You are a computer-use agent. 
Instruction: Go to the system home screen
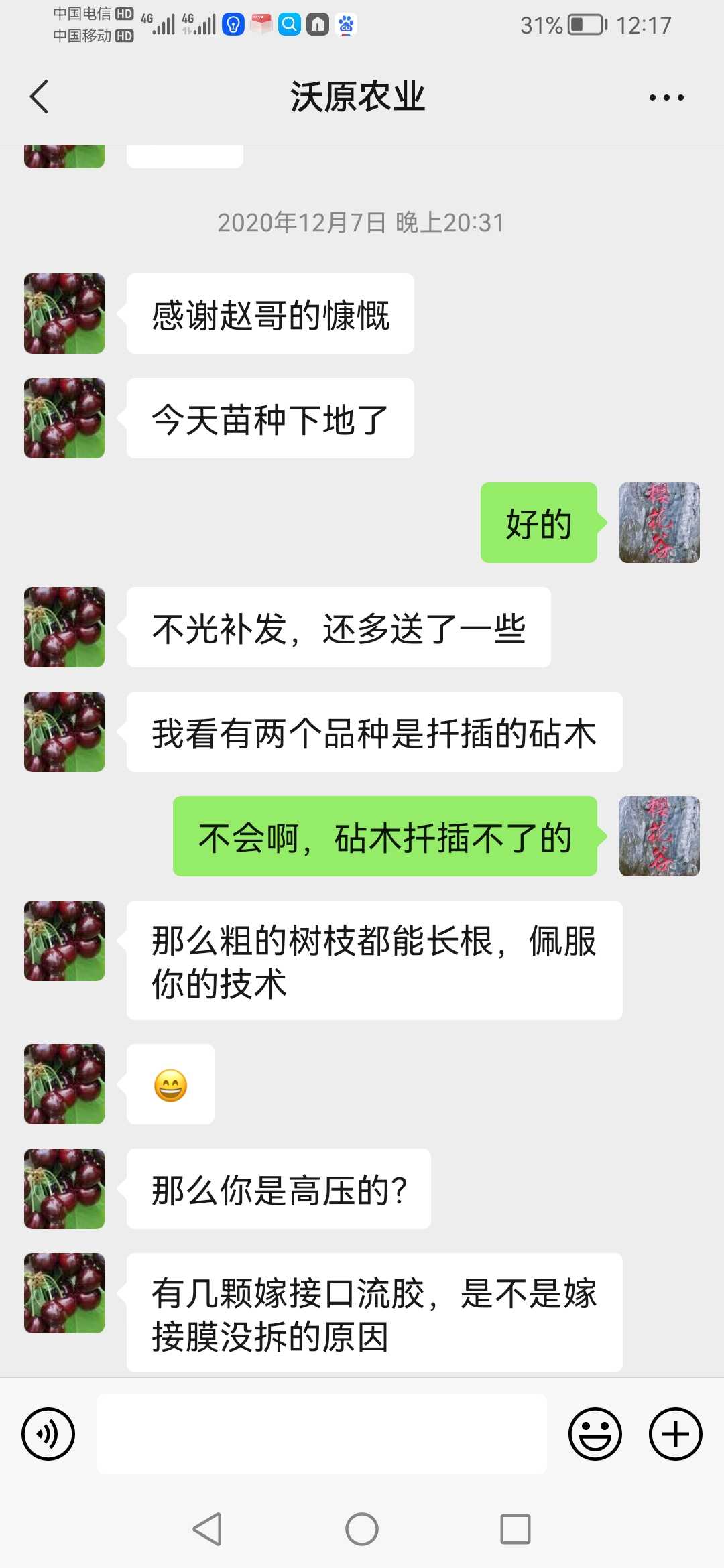point(362,1529)
